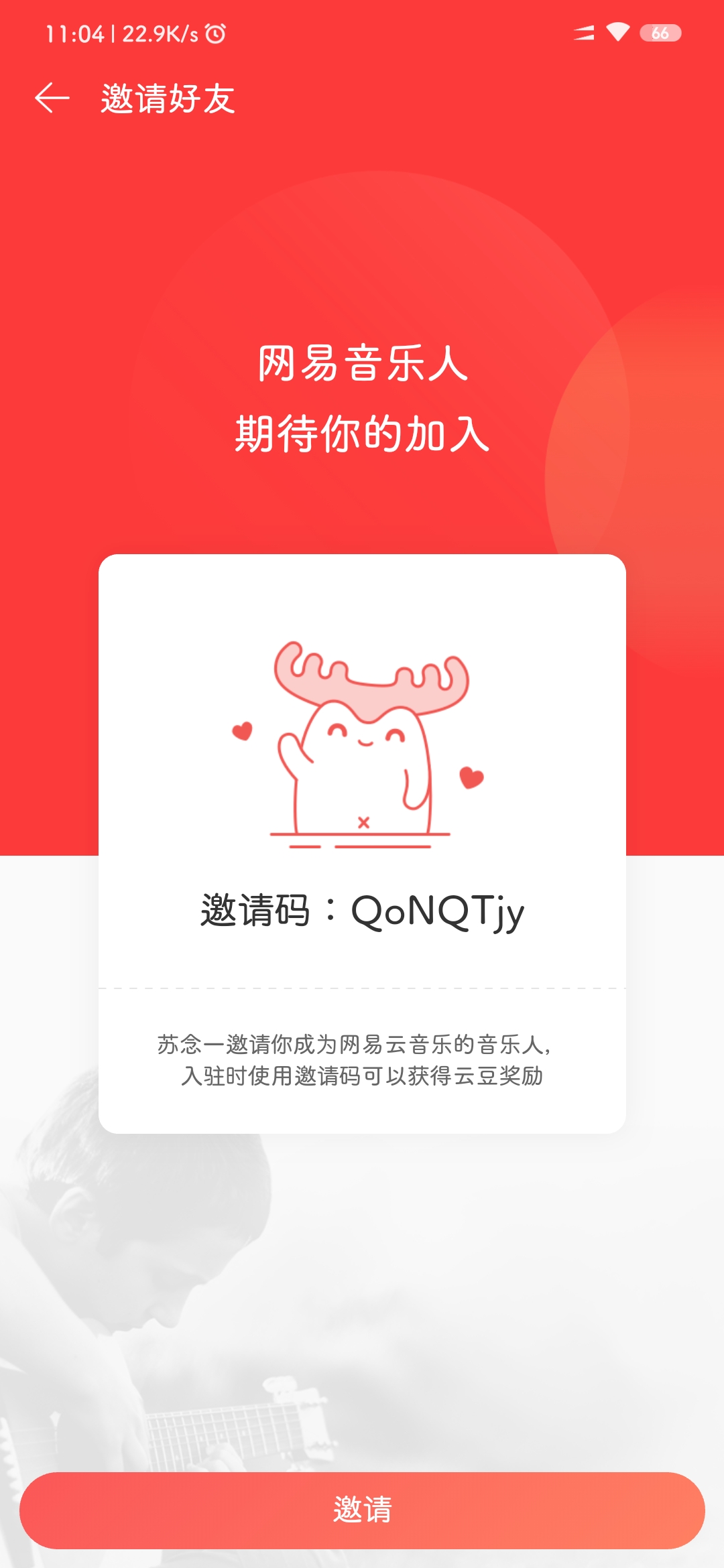Image resolution: width=724 pixels, height=1568 pixels.
Task: Open the 邀请好友 title in the header
Action: 168,99
